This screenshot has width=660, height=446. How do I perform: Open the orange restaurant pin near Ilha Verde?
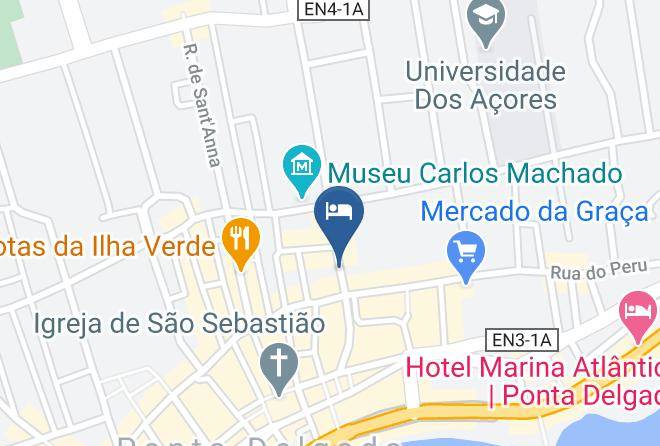point(241,244)
